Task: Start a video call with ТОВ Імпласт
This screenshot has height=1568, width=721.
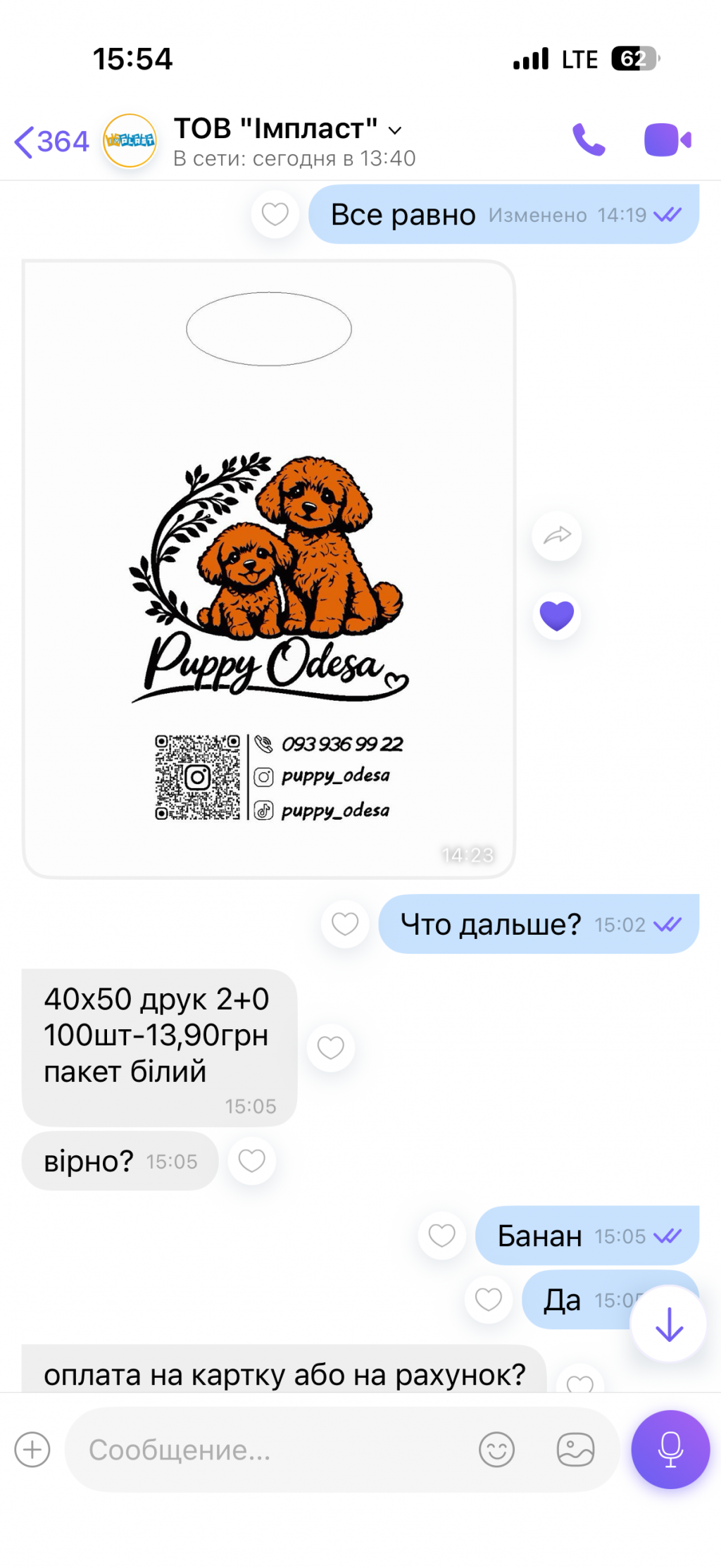Action: click(x=667, y=140)
